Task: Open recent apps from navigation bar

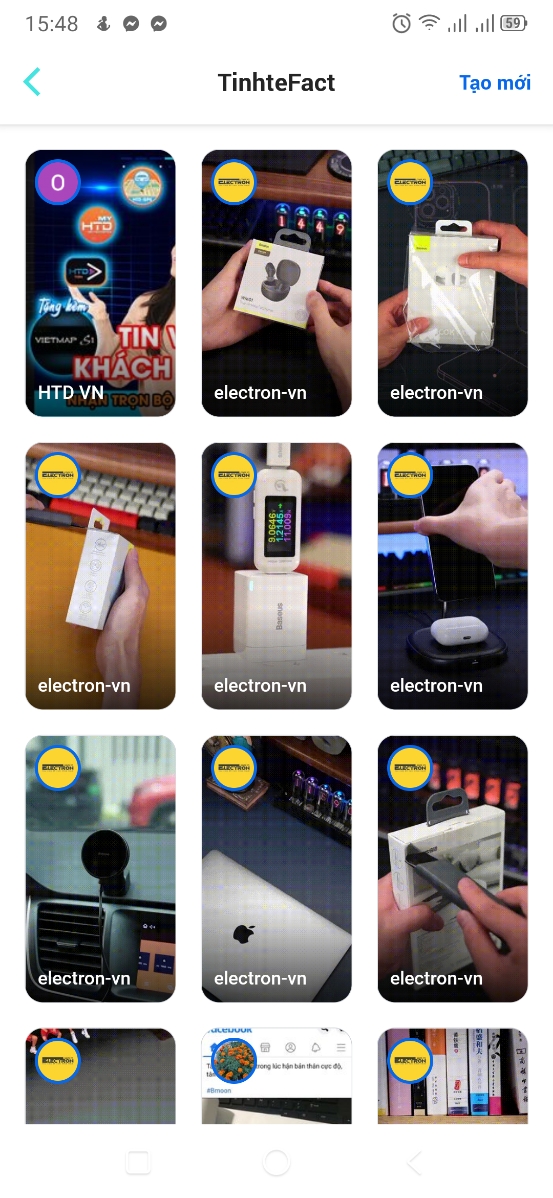Action: click(x=138, y=1162)
